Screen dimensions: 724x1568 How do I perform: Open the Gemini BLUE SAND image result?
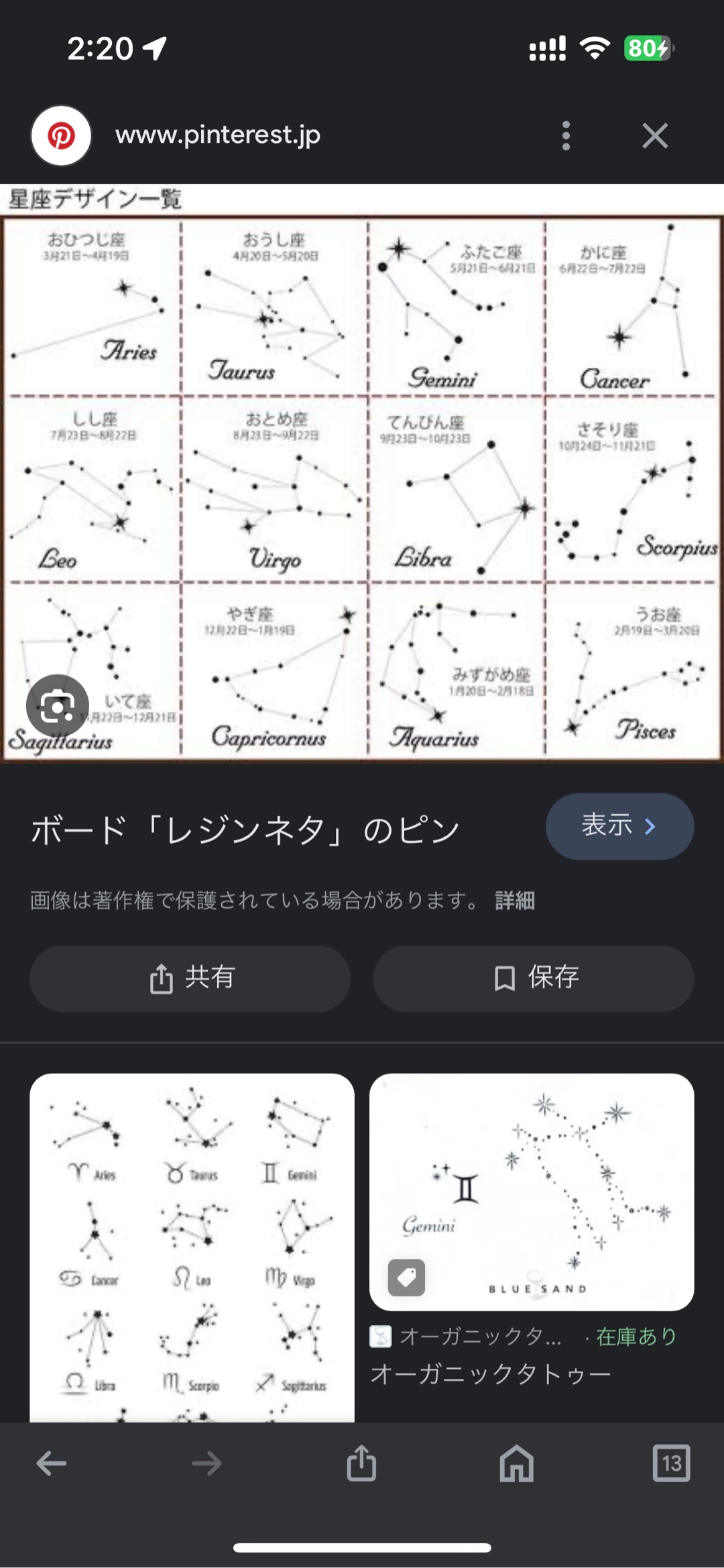tap(531, 1191)
